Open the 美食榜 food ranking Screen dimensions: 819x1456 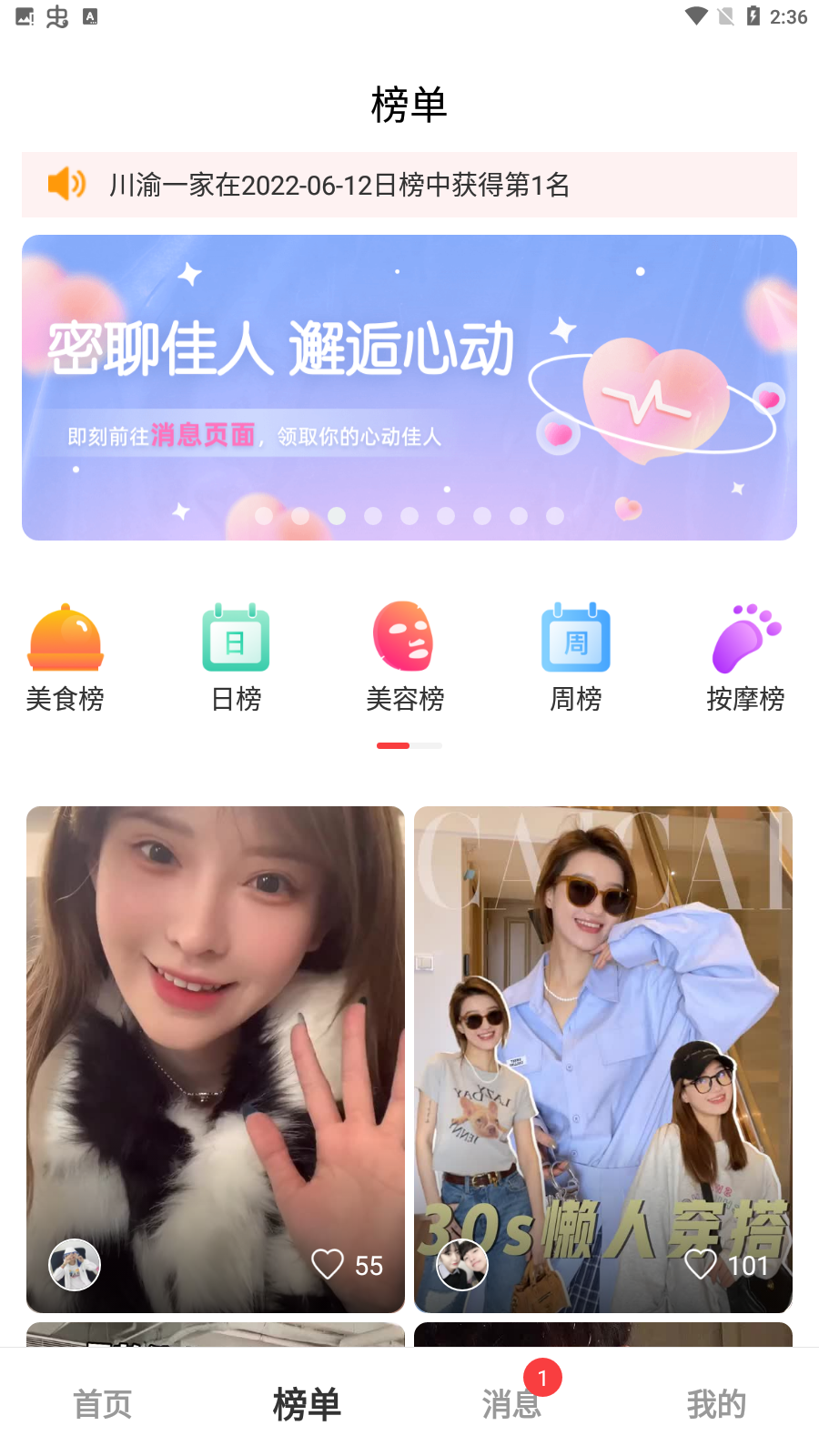tap(66, 657)
